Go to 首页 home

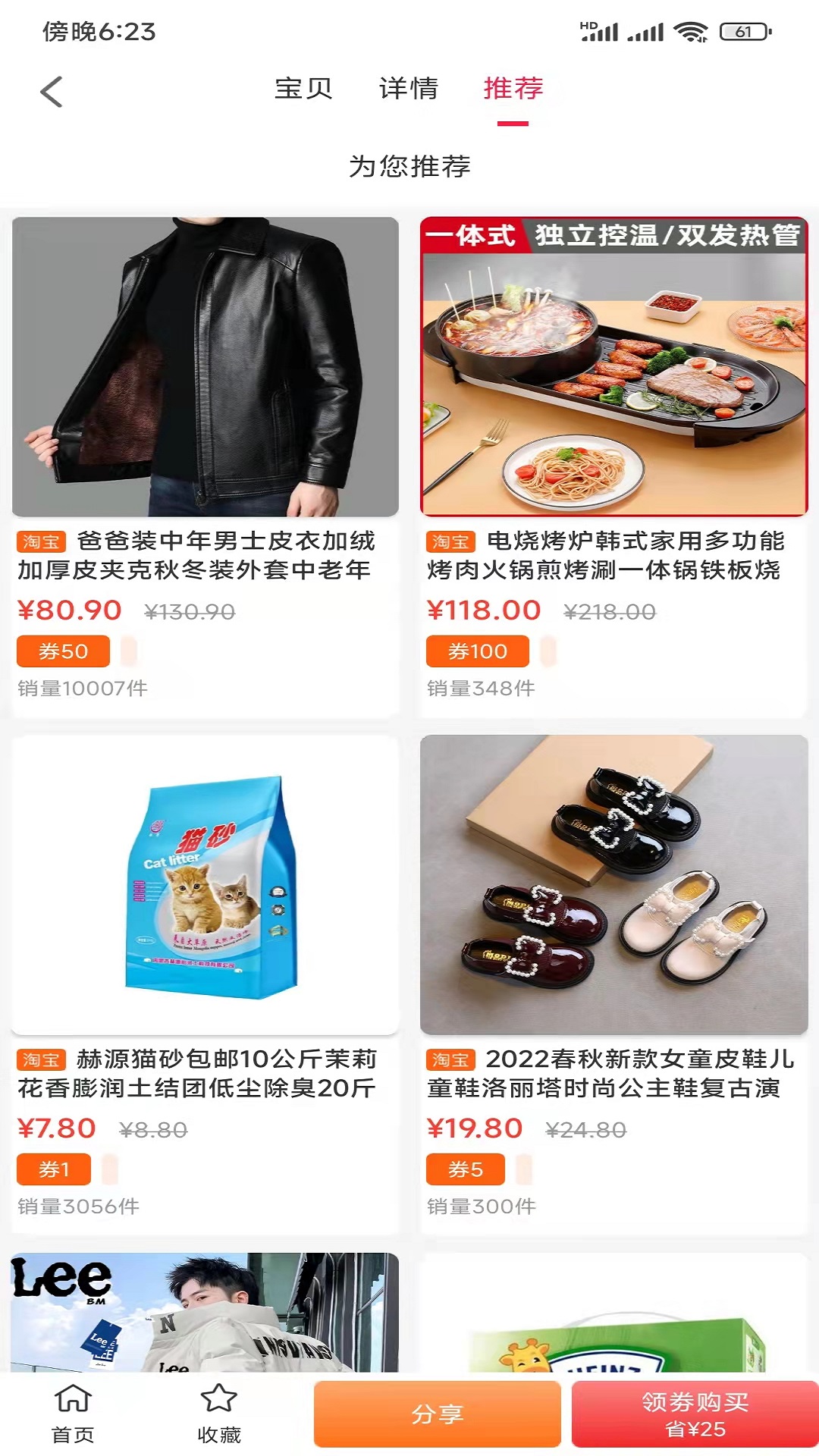coord(73,1414)
